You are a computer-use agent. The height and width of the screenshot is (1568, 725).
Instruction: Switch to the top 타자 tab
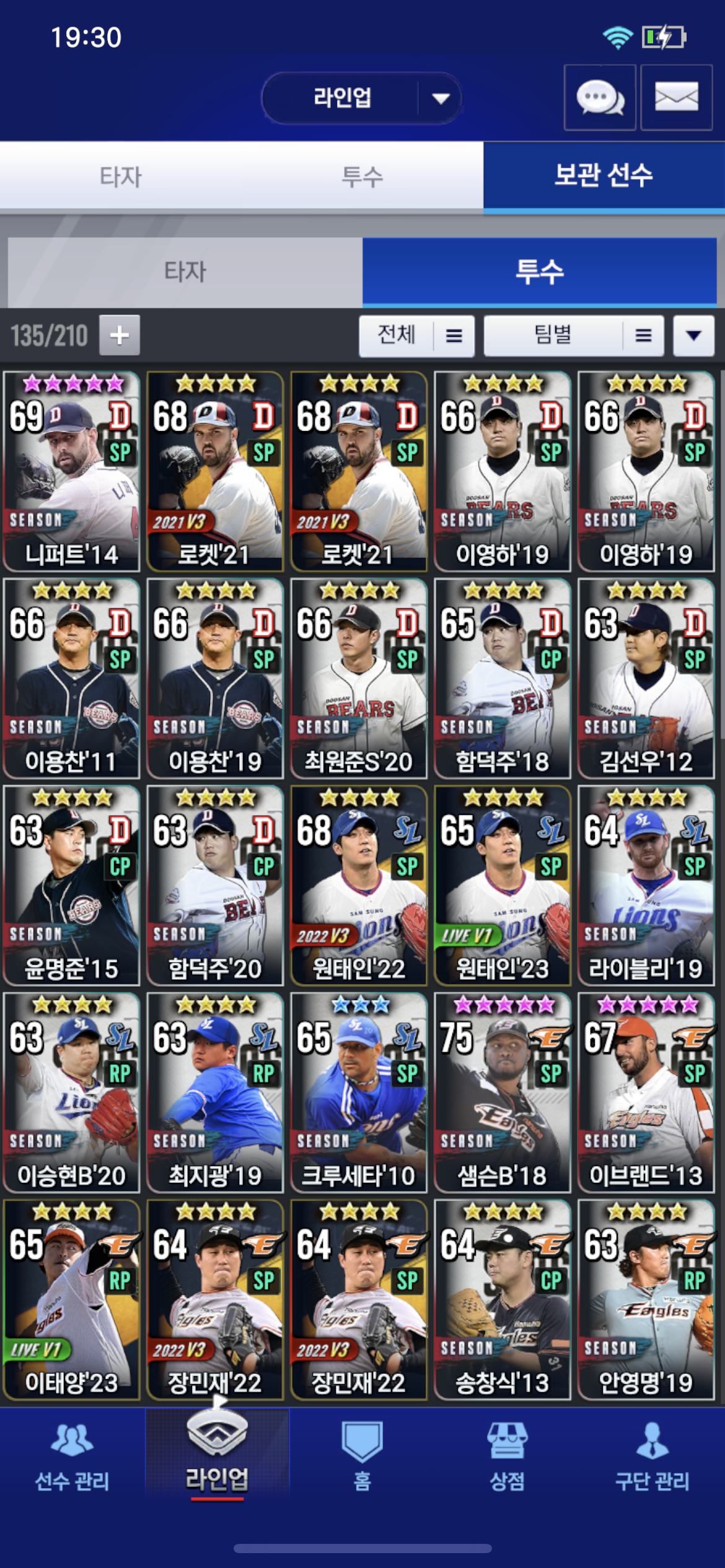coord(121,176)
